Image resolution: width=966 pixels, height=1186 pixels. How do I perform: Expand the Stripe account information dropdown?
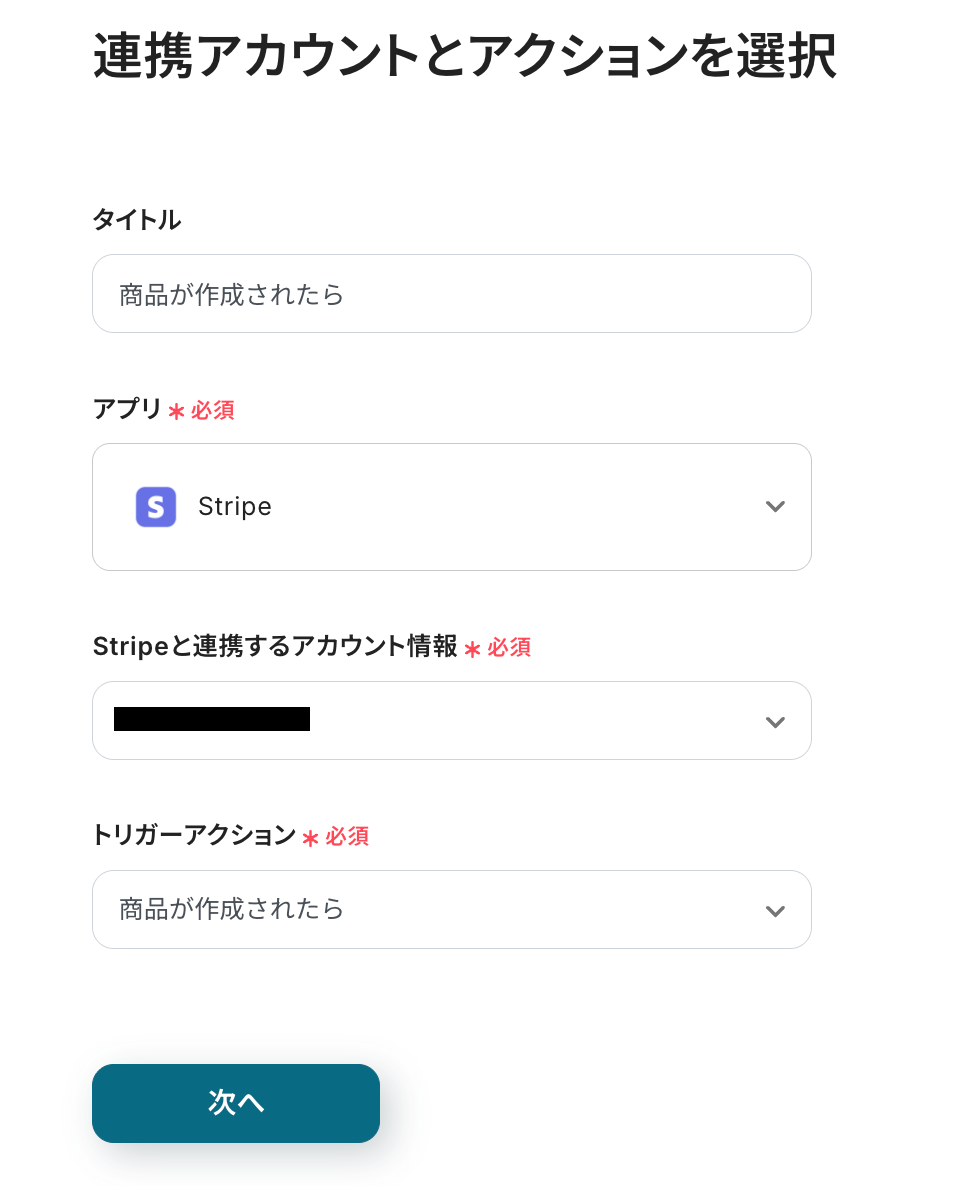click(451, 721)
